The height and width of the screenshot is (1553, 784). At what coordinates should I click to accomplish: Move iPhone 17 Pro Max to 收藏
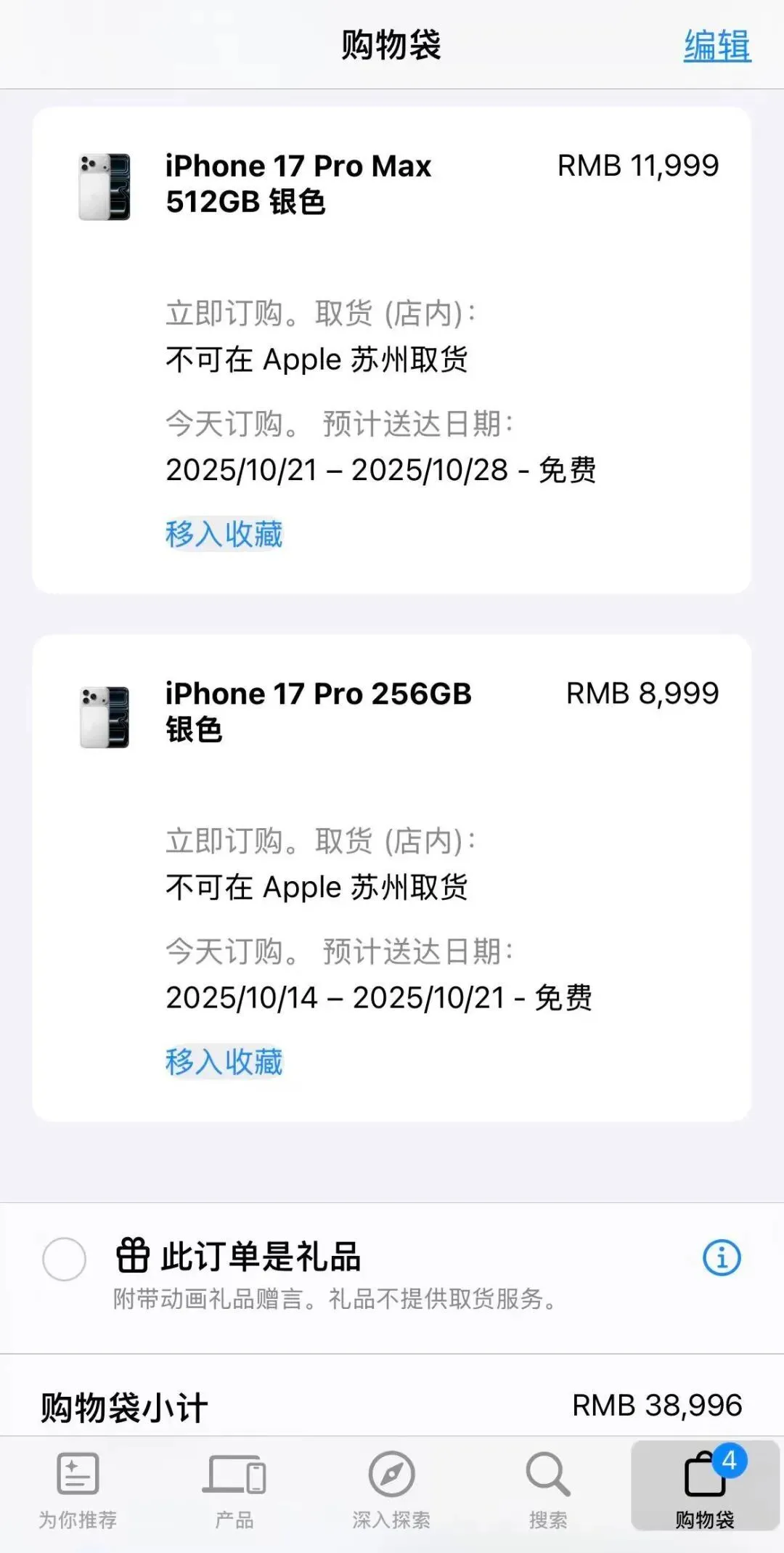pyautogui.click(x=224, y=534)
